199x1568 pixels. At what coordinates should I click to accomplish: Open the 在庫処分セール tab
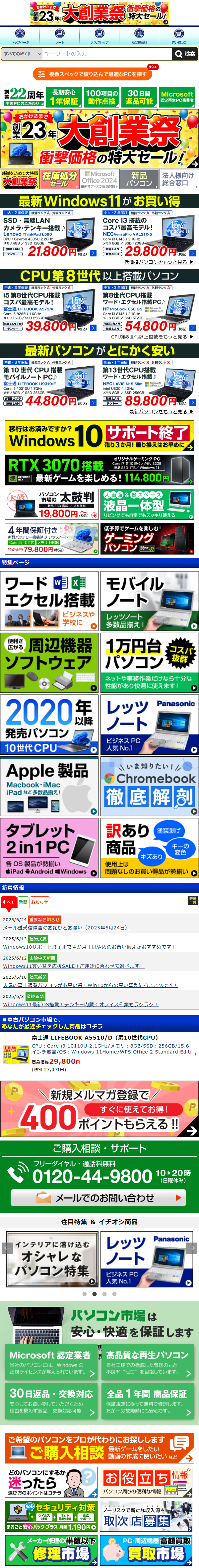(59, 179)
